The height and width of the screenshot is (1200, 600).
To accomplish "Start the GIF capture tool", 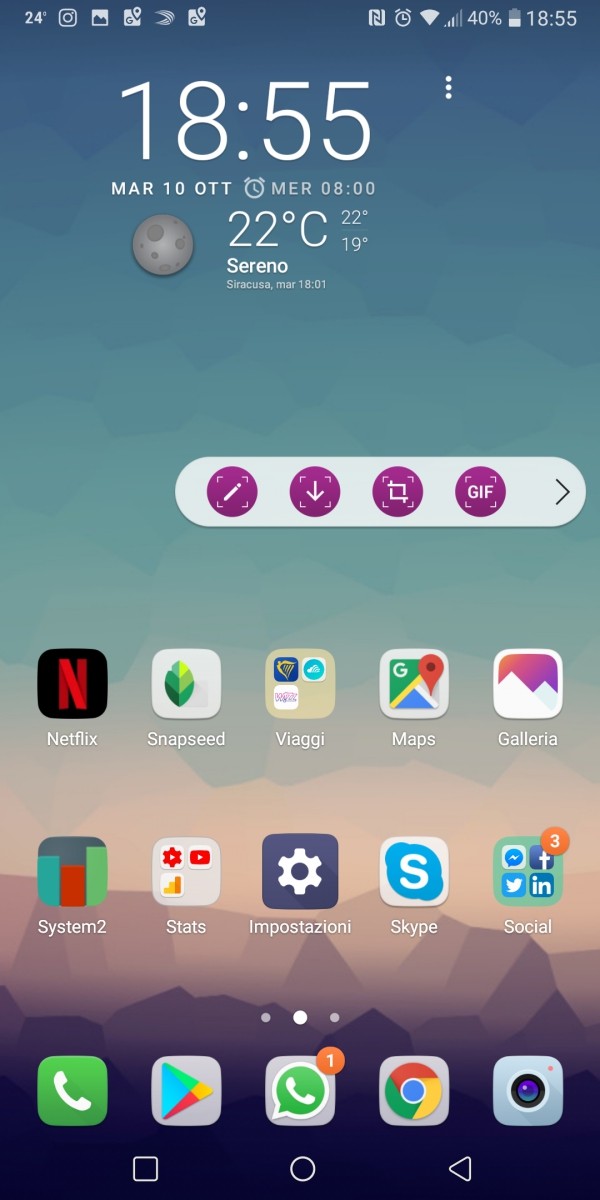I will [x=481, y=492].
